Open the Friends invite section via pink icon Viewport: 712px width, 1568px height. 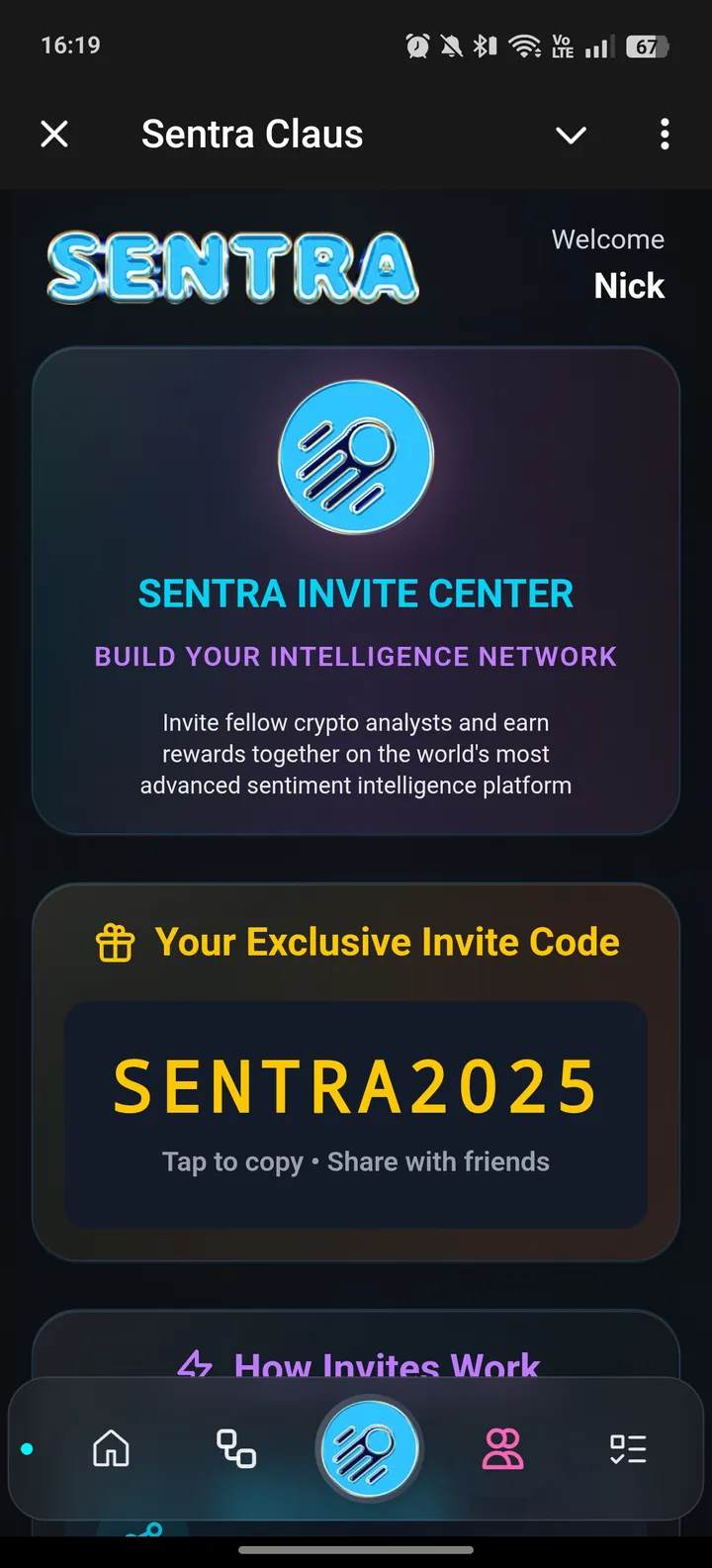(x=500, y=1448)
